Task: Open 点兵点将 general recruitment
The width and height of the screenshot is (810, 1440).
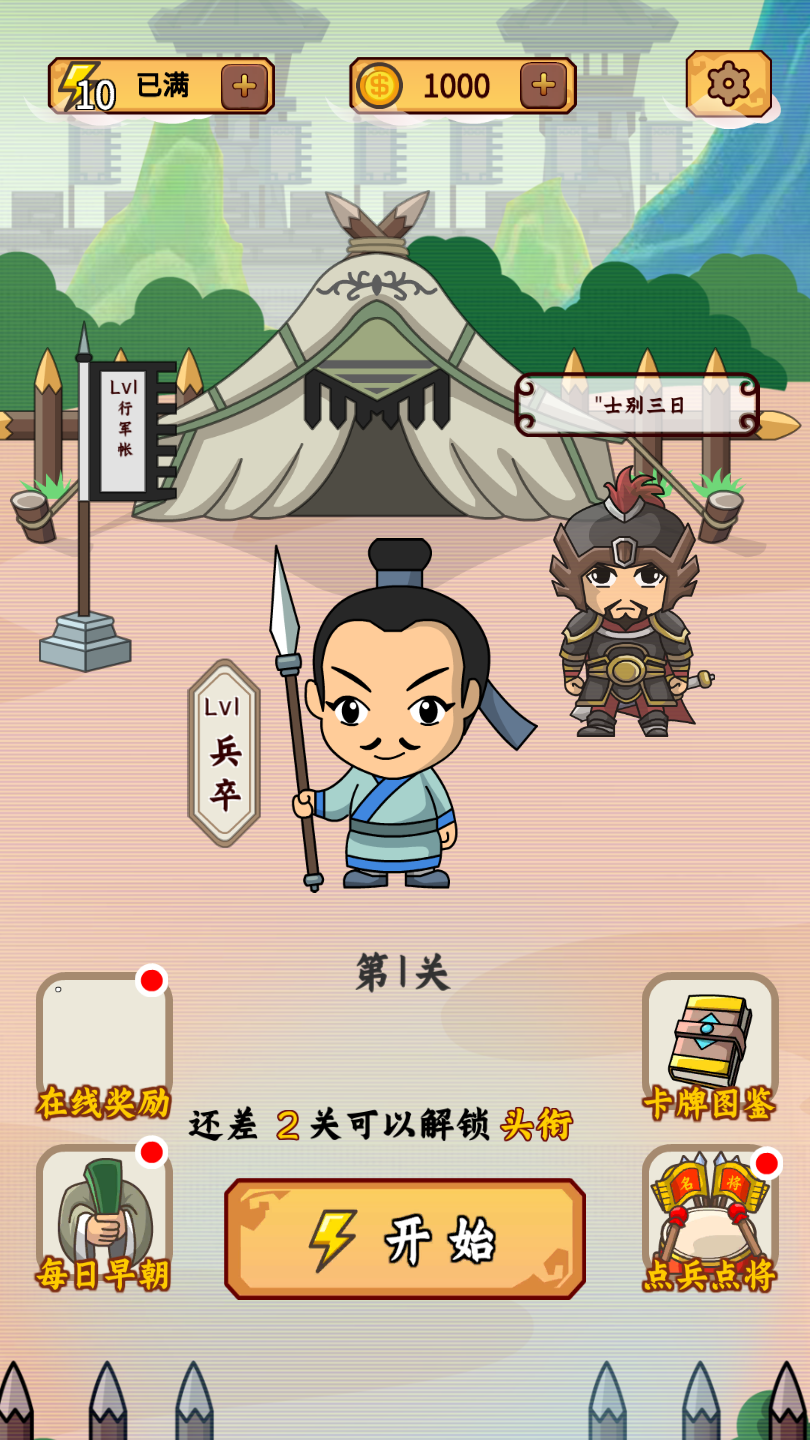Action: pyautogui.click(x=710, y=1215)
